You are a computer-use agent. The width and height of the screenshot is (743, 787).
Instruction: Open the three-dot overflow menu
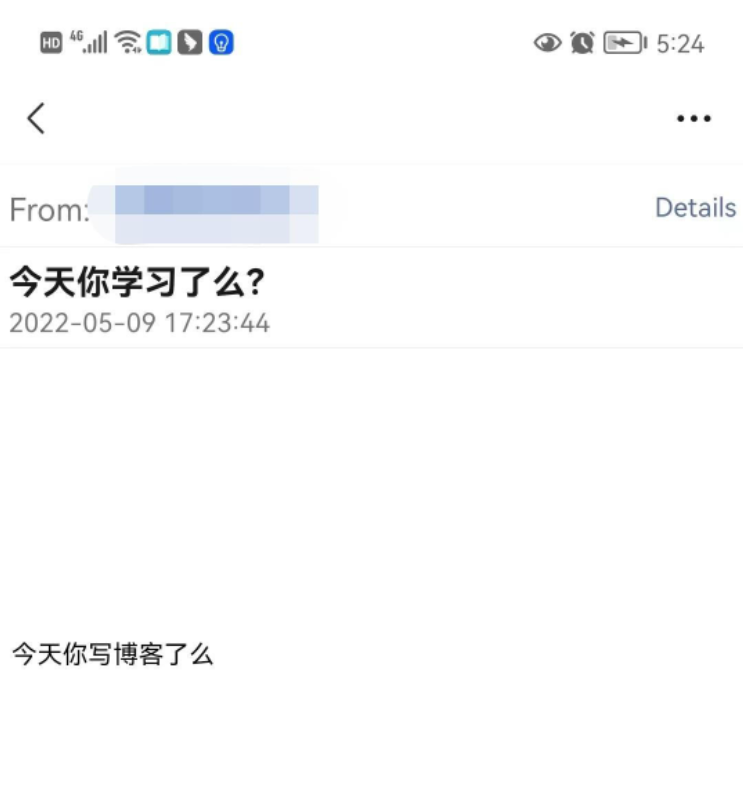coord(694,118)
